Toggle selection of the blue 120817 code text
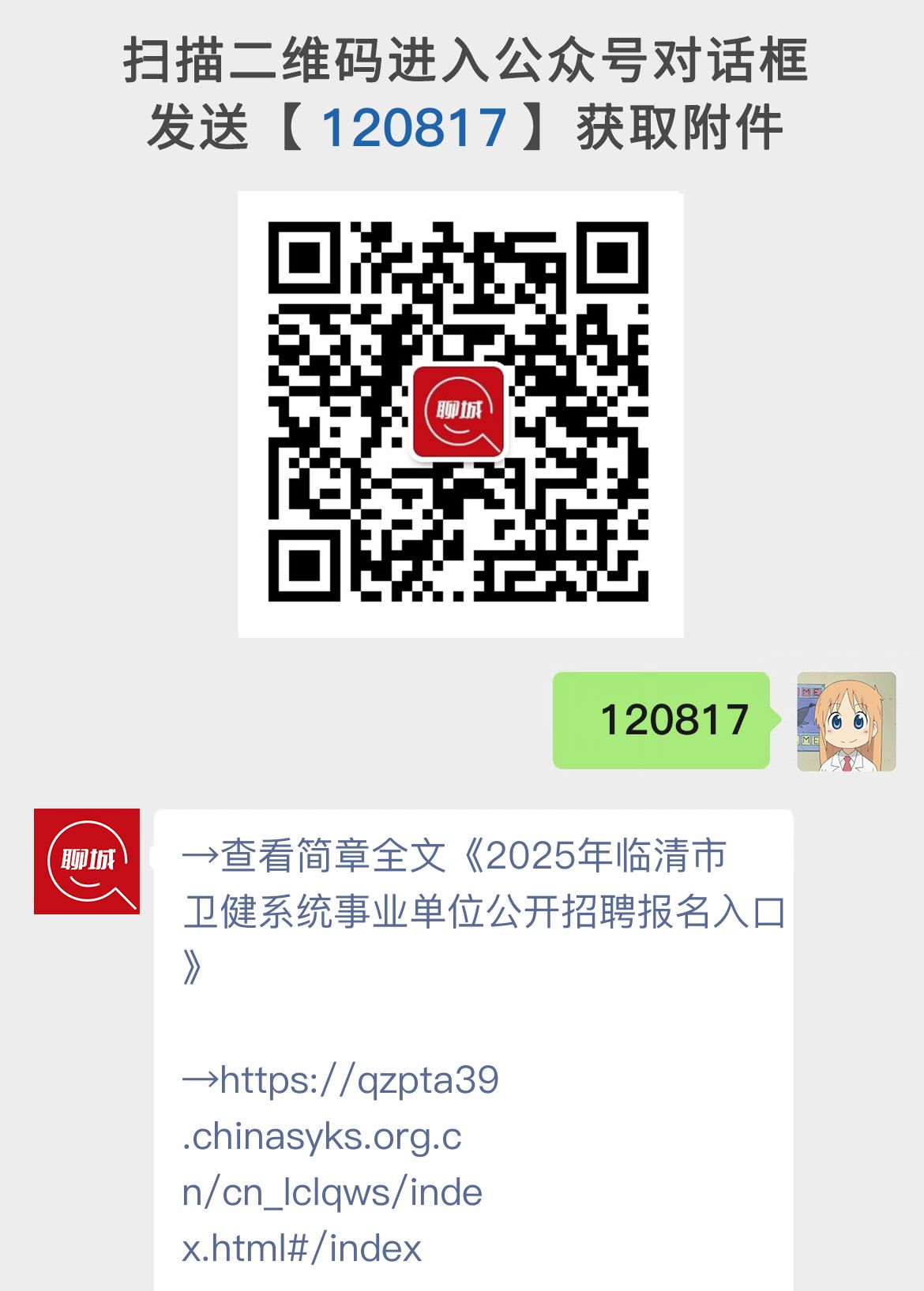 click(x=419, y=126)
